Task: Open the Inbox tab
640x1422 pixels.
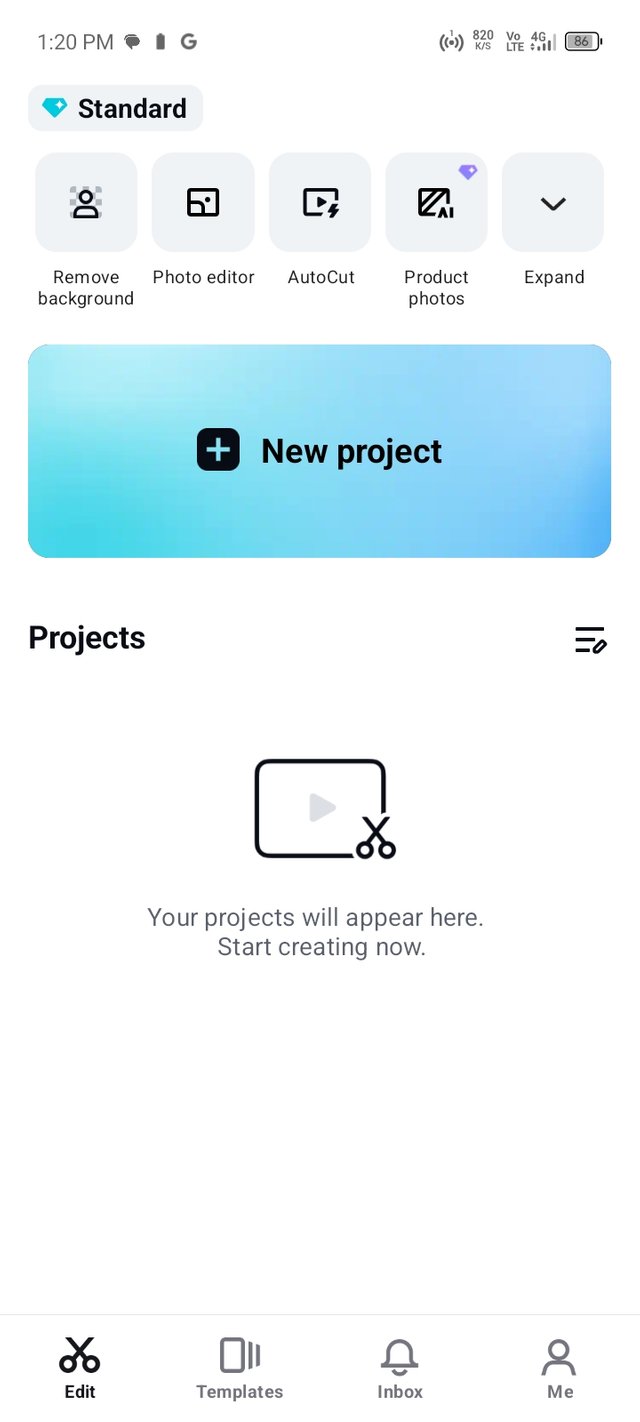Action: pos(400,1368)
